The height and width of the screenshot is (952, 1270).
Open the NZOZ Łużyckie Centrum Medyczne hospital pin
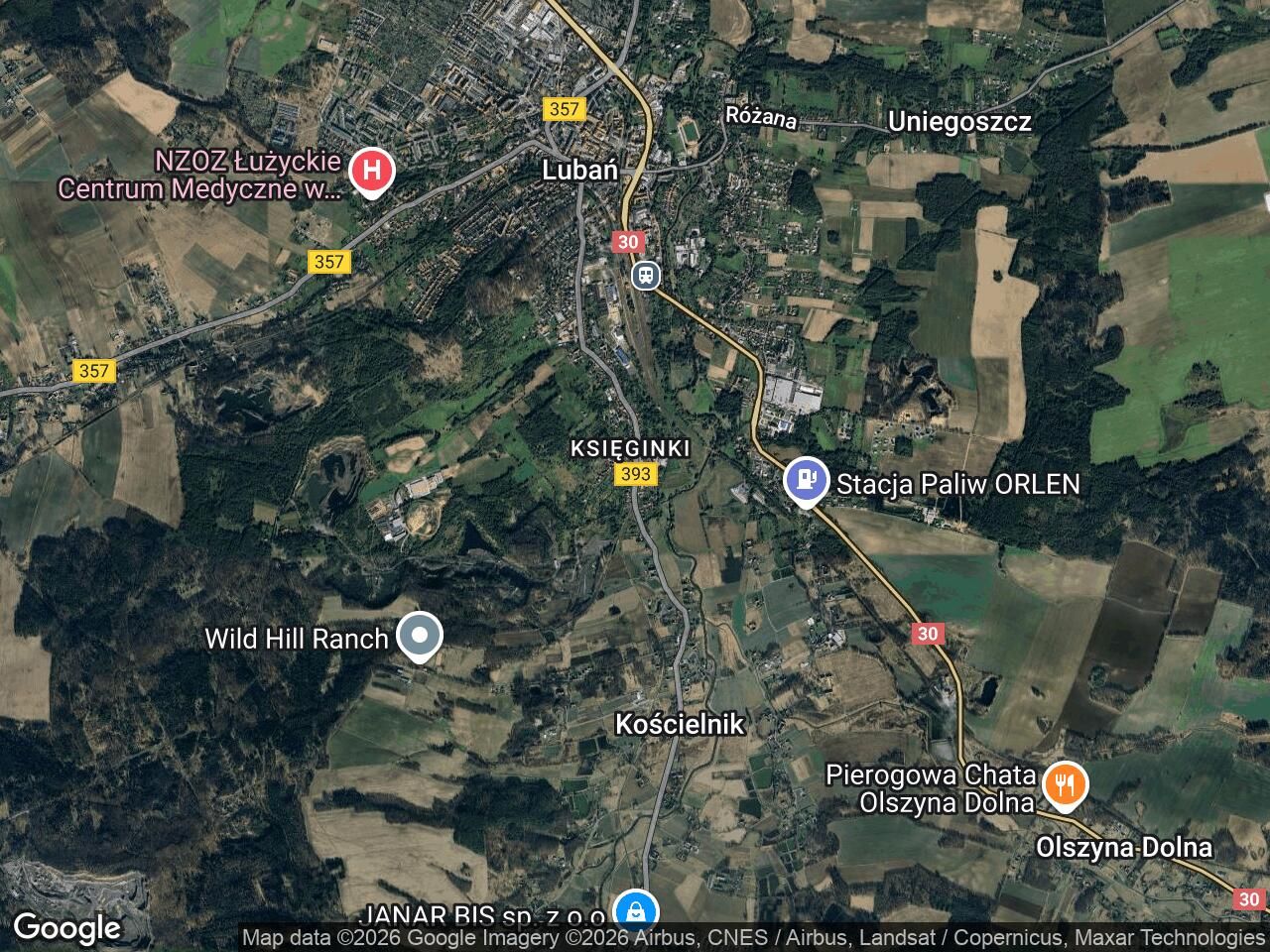pyautogui.click(x=372, y=171)
